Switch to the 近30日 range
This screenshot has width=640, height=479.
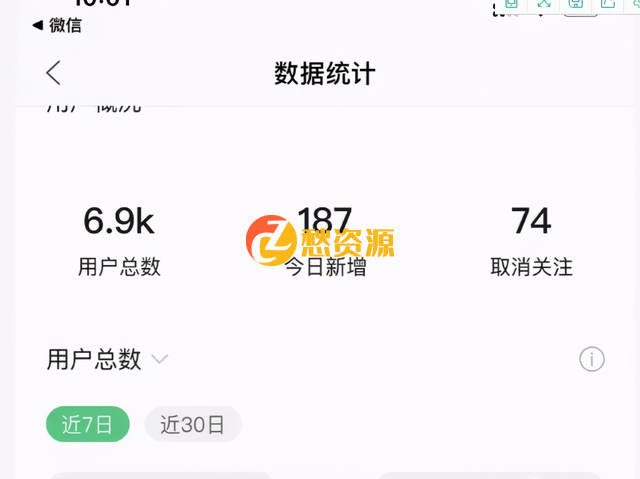click(x=193, y=425)
